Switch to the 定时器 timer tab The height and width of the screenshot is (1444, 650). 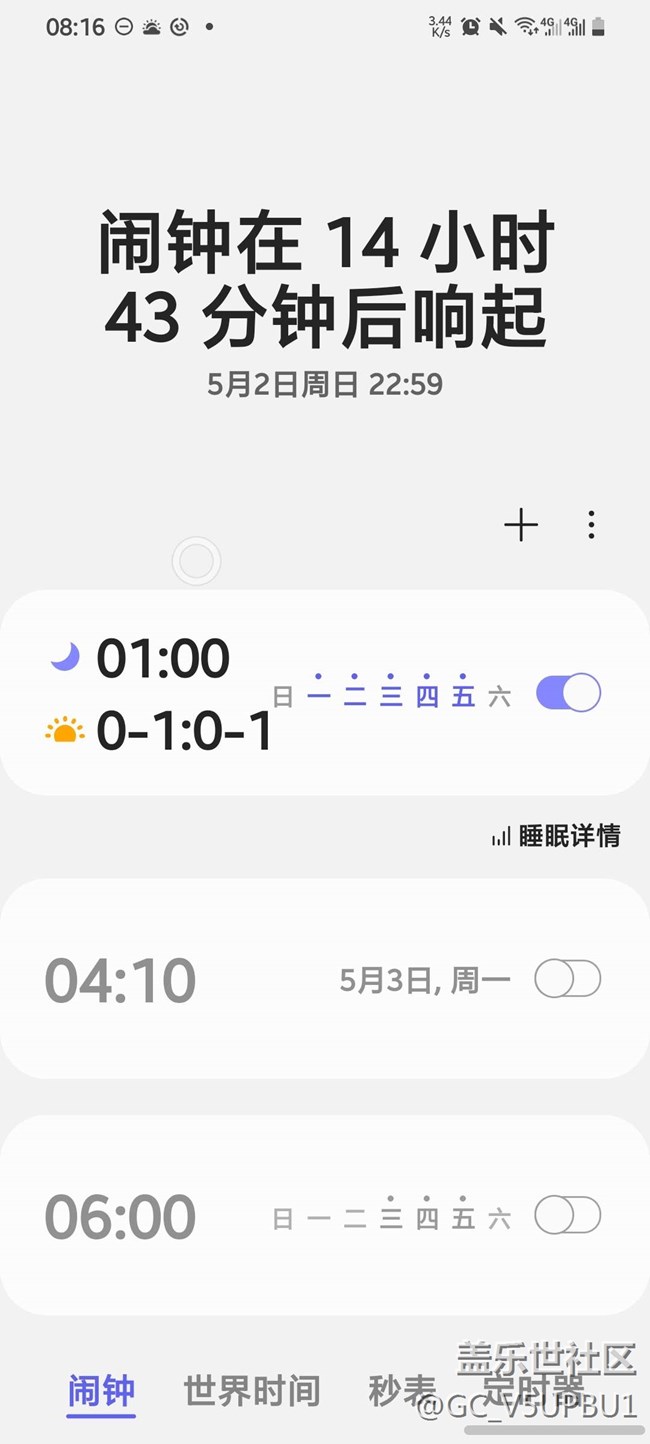(x=533, y=1390)
